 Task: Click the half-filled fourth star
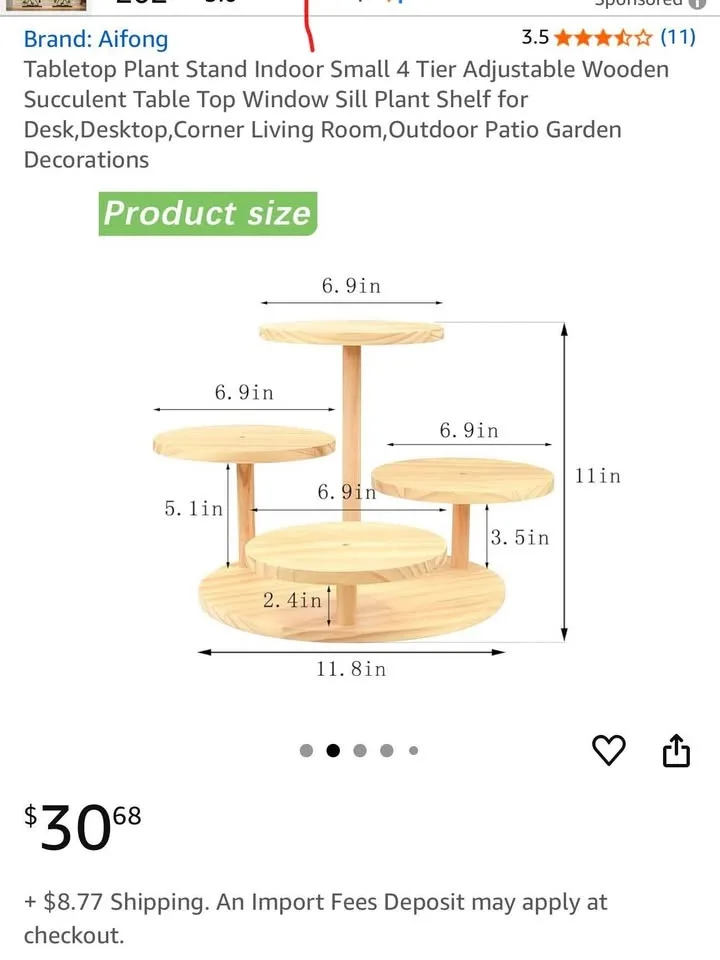(621, 38)
